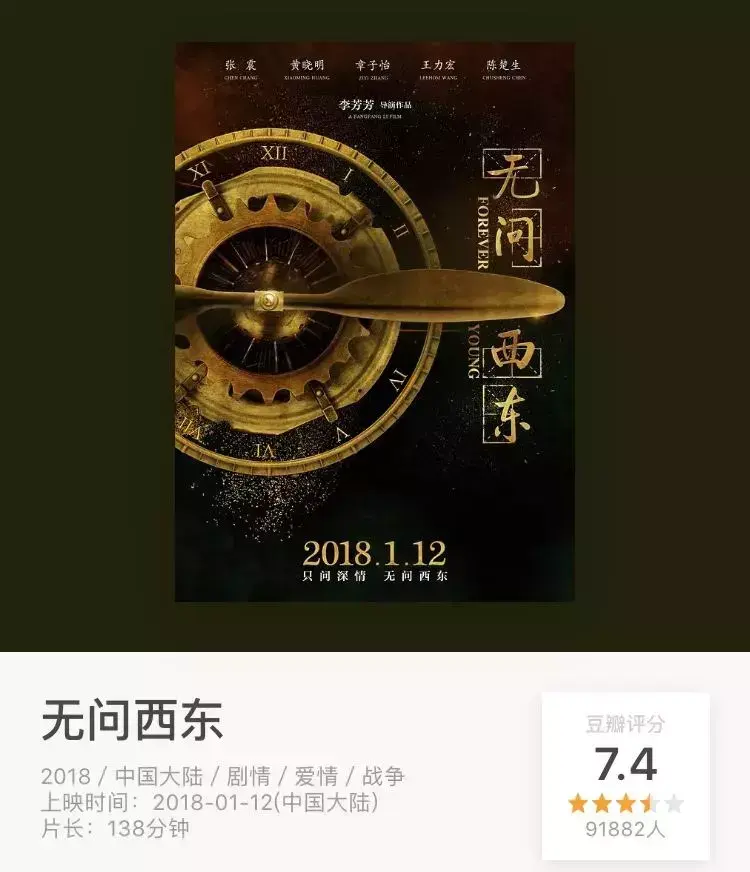Open the 豆瓣评分 7.4 rating card
750x872 pixels.
(x=626, y=775)
